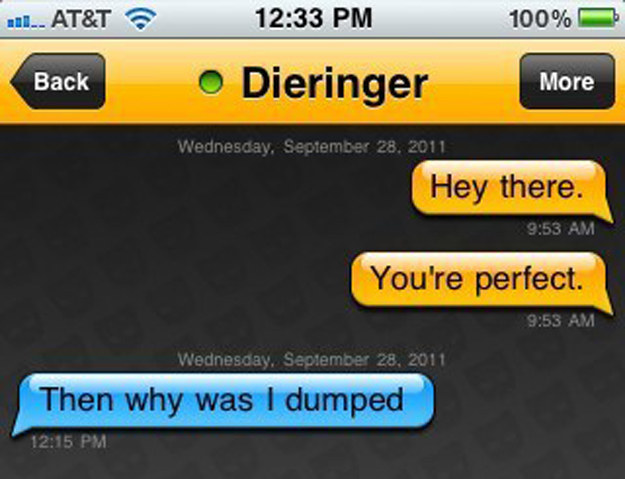Open the More options button
The height and width of the screenshot is (479, 625).
[x=566, y=82]
